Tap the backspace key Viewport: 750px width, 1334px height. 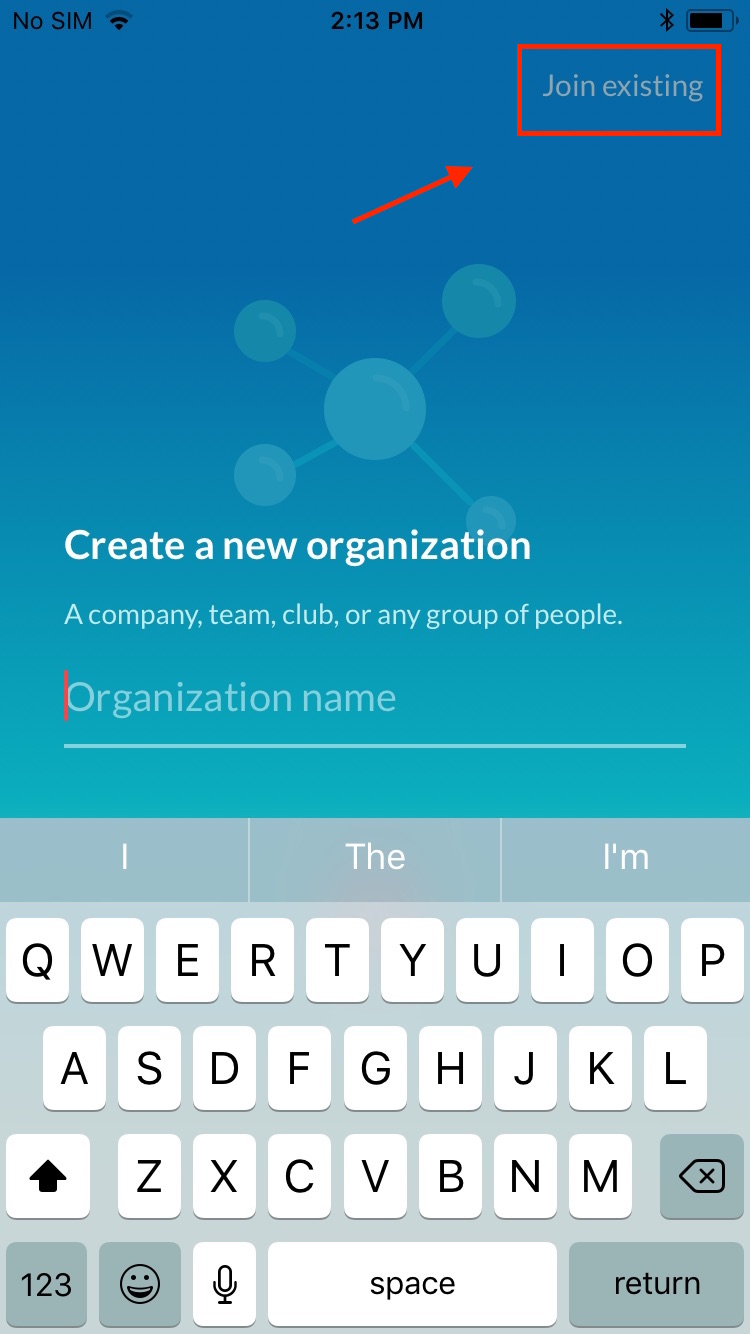(x=702, y=1177)
